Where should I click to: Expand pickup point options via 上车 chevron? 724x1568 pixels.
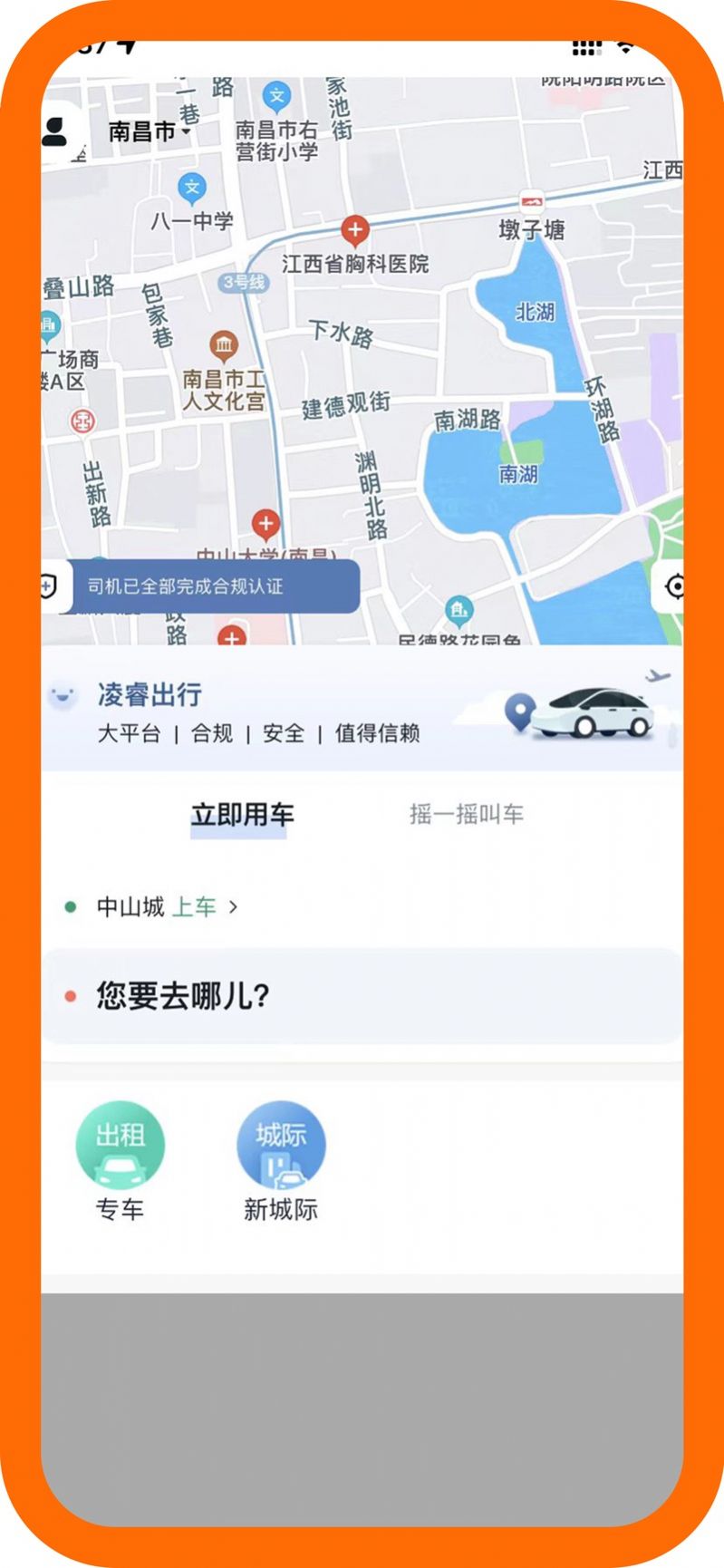233,905
